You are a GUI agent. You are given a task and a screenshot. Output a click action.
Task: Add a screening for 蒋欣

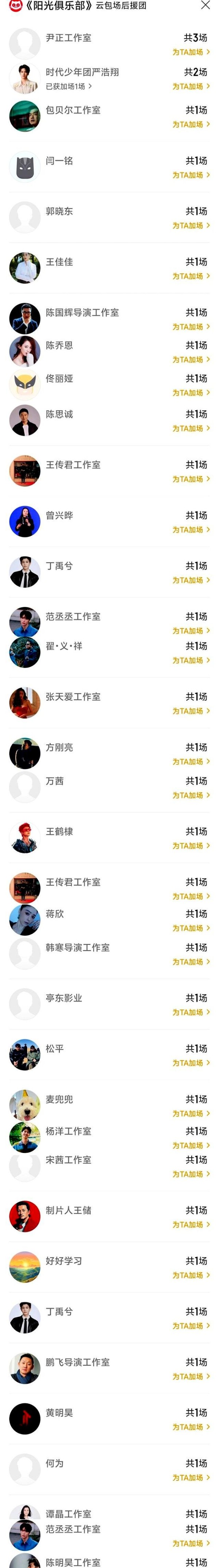190,928
